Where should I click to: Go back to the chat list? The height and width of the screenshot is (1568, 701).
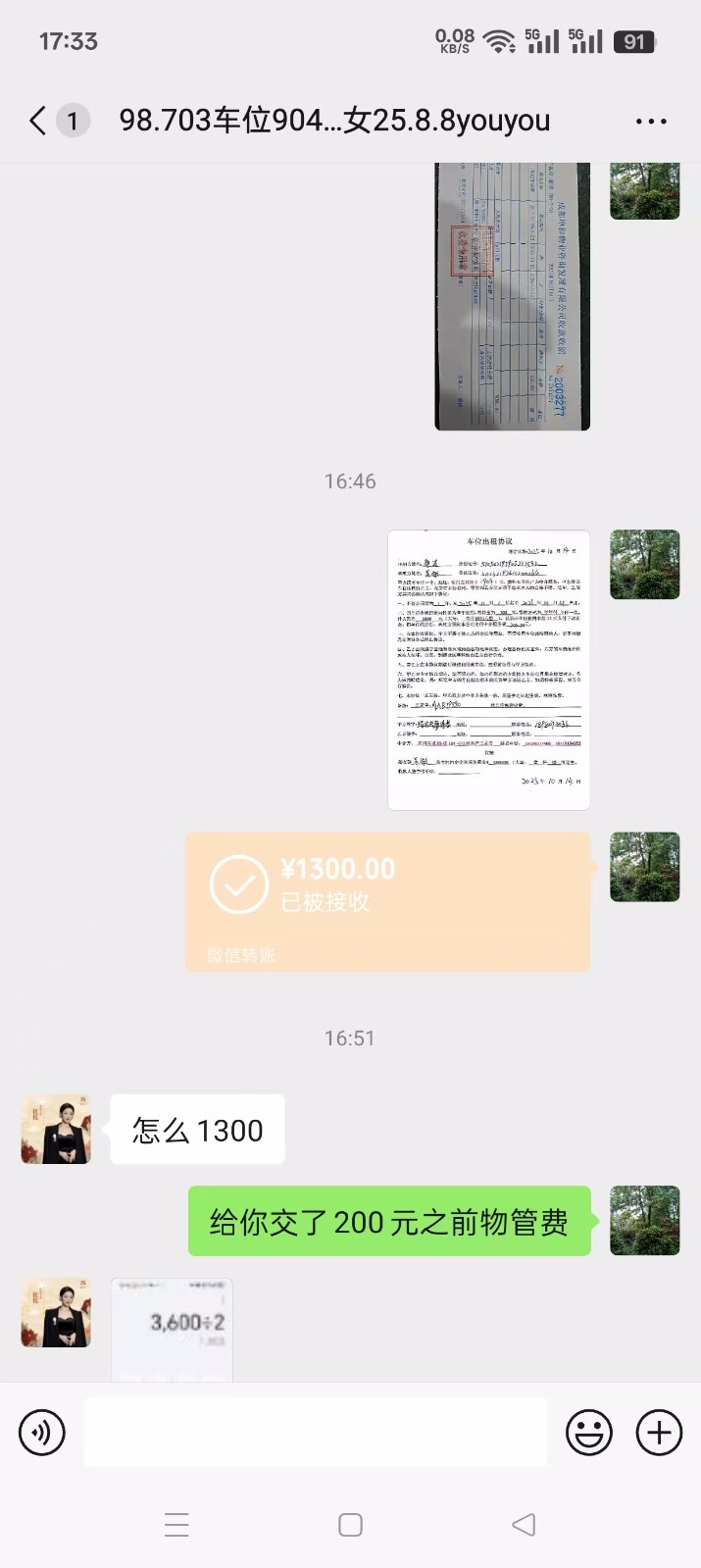pyautogui.click(x=38, y=121)
